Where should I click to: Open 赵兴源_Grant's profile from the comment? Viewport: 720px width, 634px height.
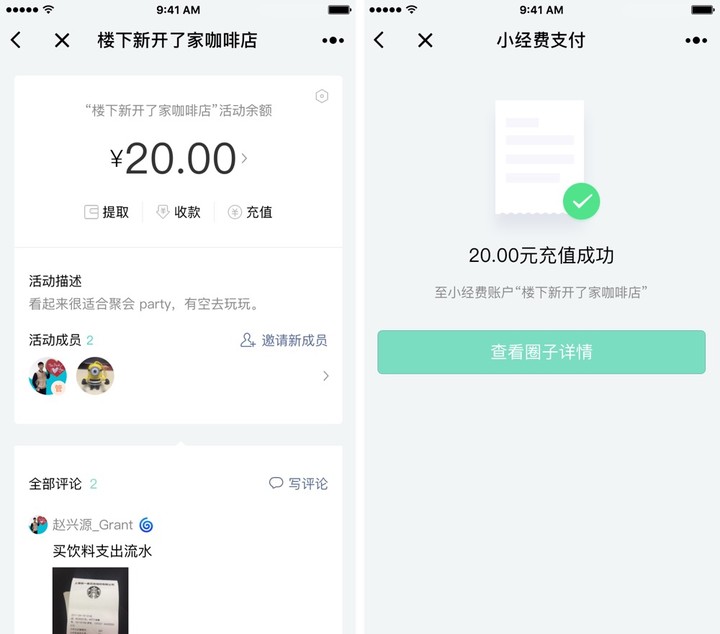pyautogui.click(x=92, y=524)
